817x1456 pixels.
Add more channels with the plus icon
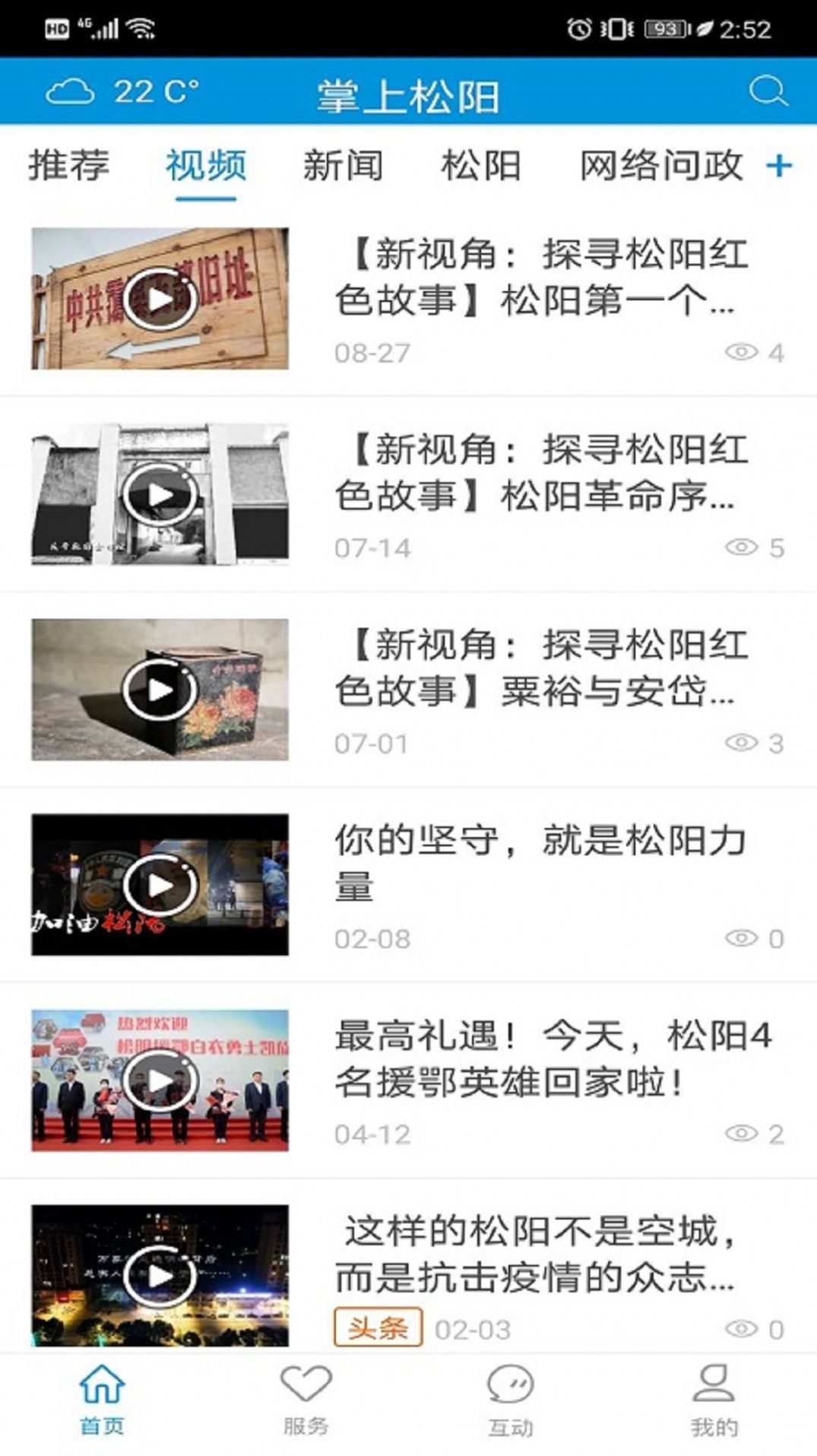[x=779, y=165]
